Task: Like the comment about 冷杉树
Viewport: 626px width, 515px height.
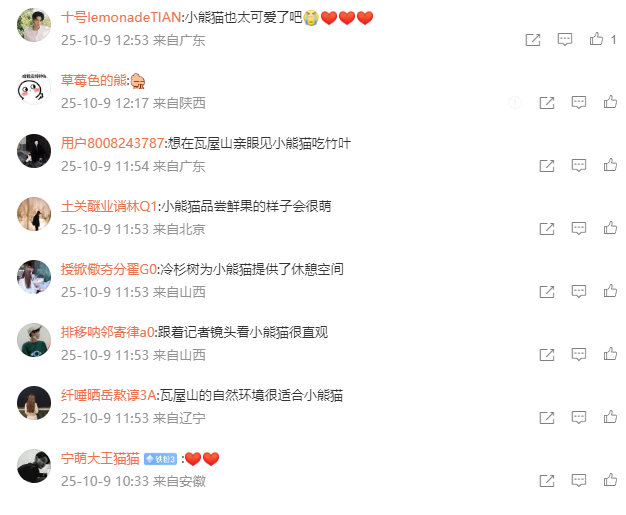Action: point(610,291)
